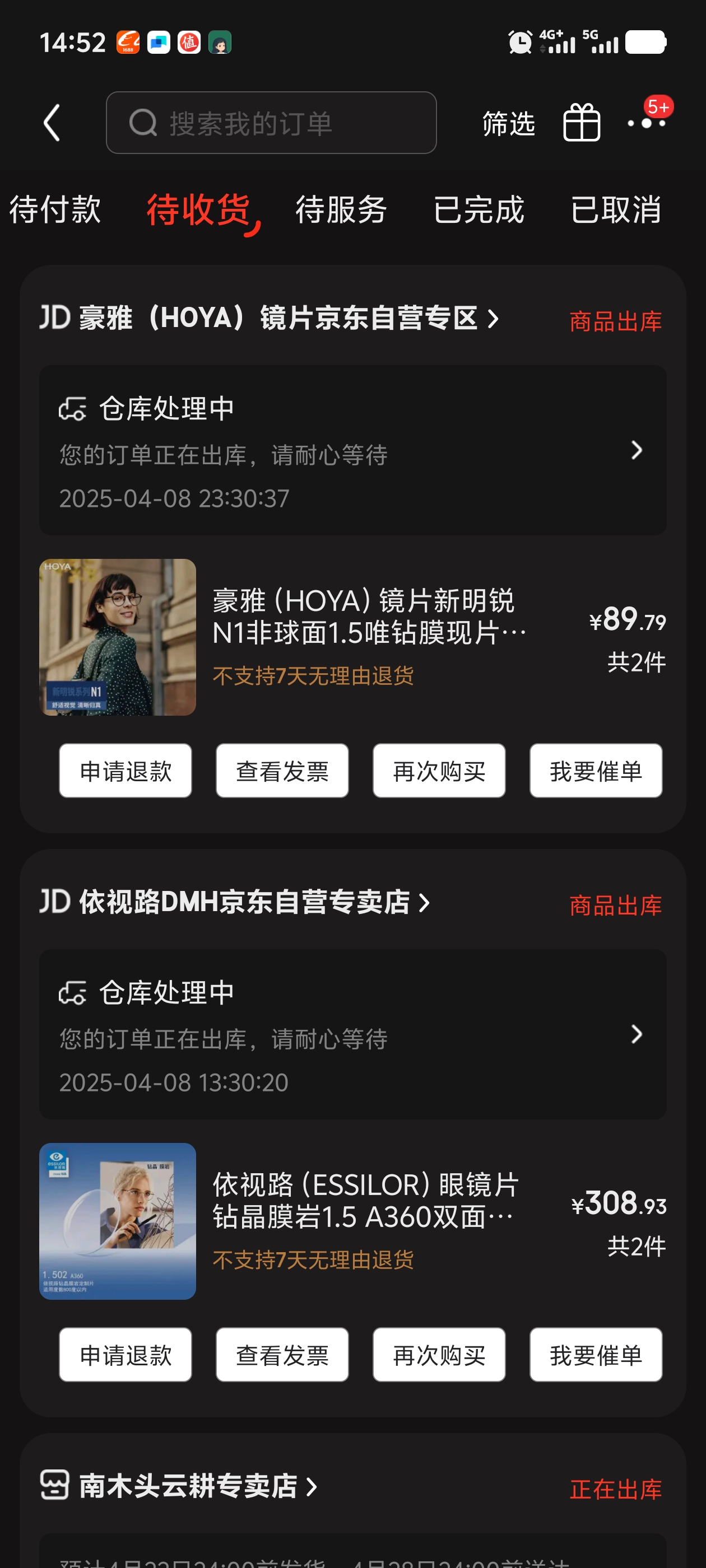This screenshot has height=1568, width=706.
Task: Switch to the 待服务 tab
Action: tap(341, 210)
